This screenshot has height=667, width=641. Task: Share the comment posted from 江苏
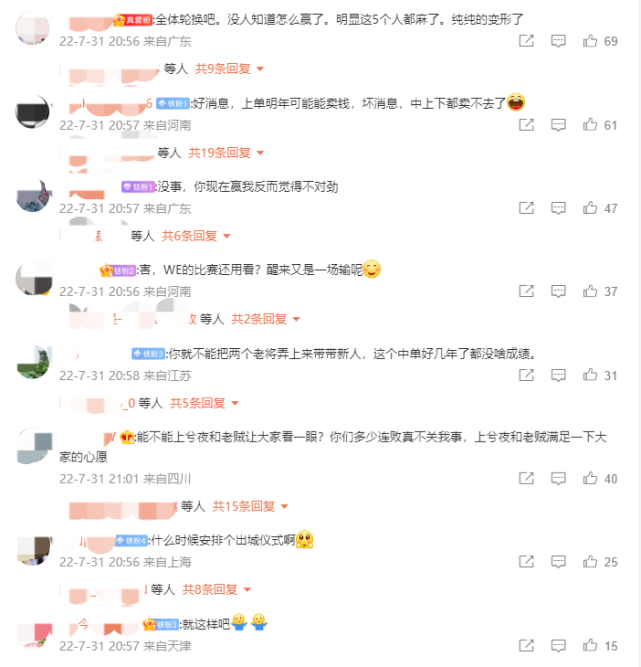526,375
